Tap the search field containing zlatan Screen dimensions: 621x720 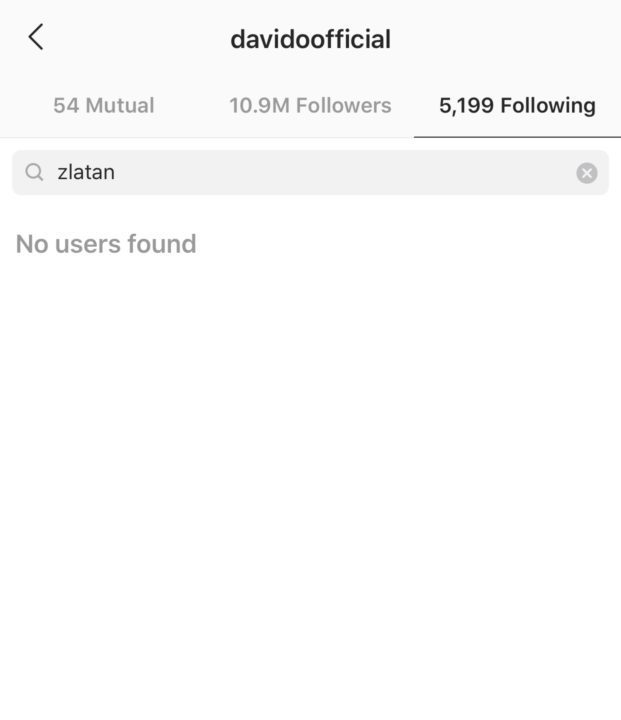pyautogui.click(x=300, y=172)
